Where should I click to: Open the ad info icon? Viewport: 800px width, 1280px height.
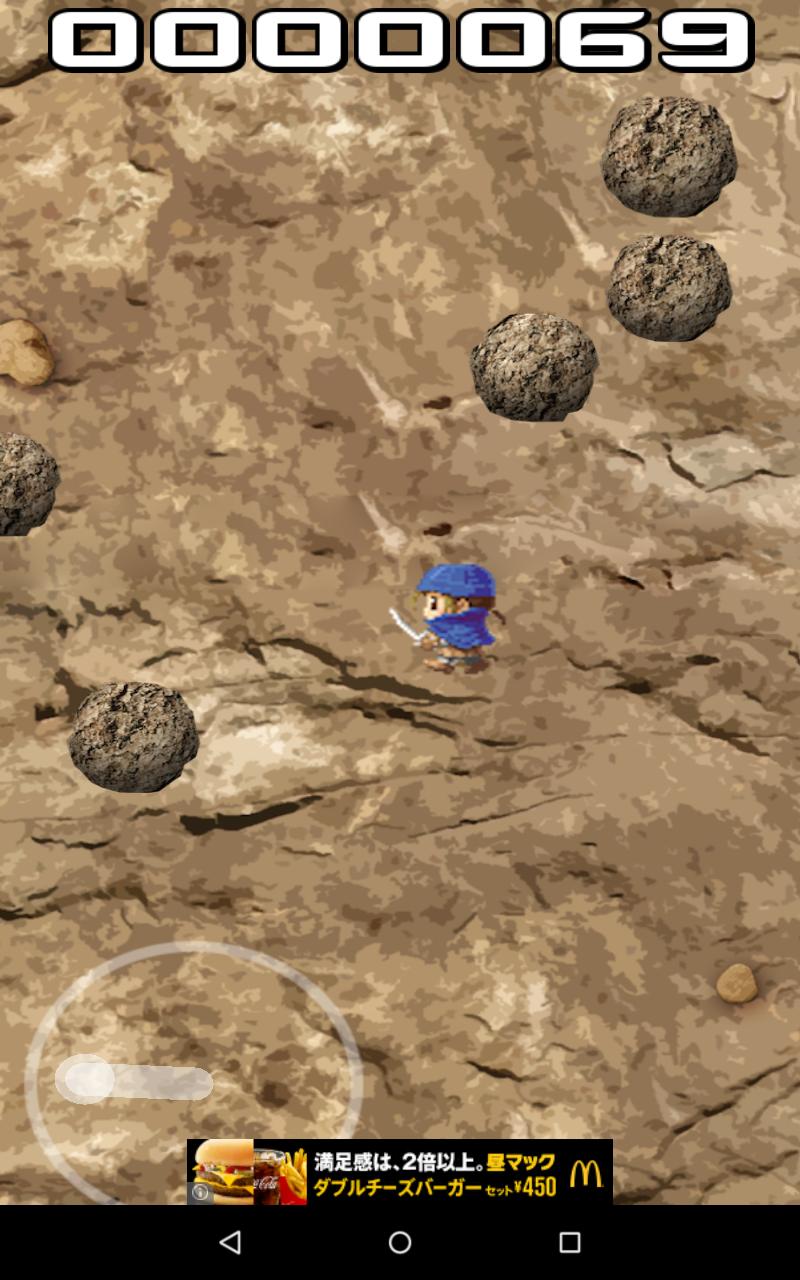200,1193
